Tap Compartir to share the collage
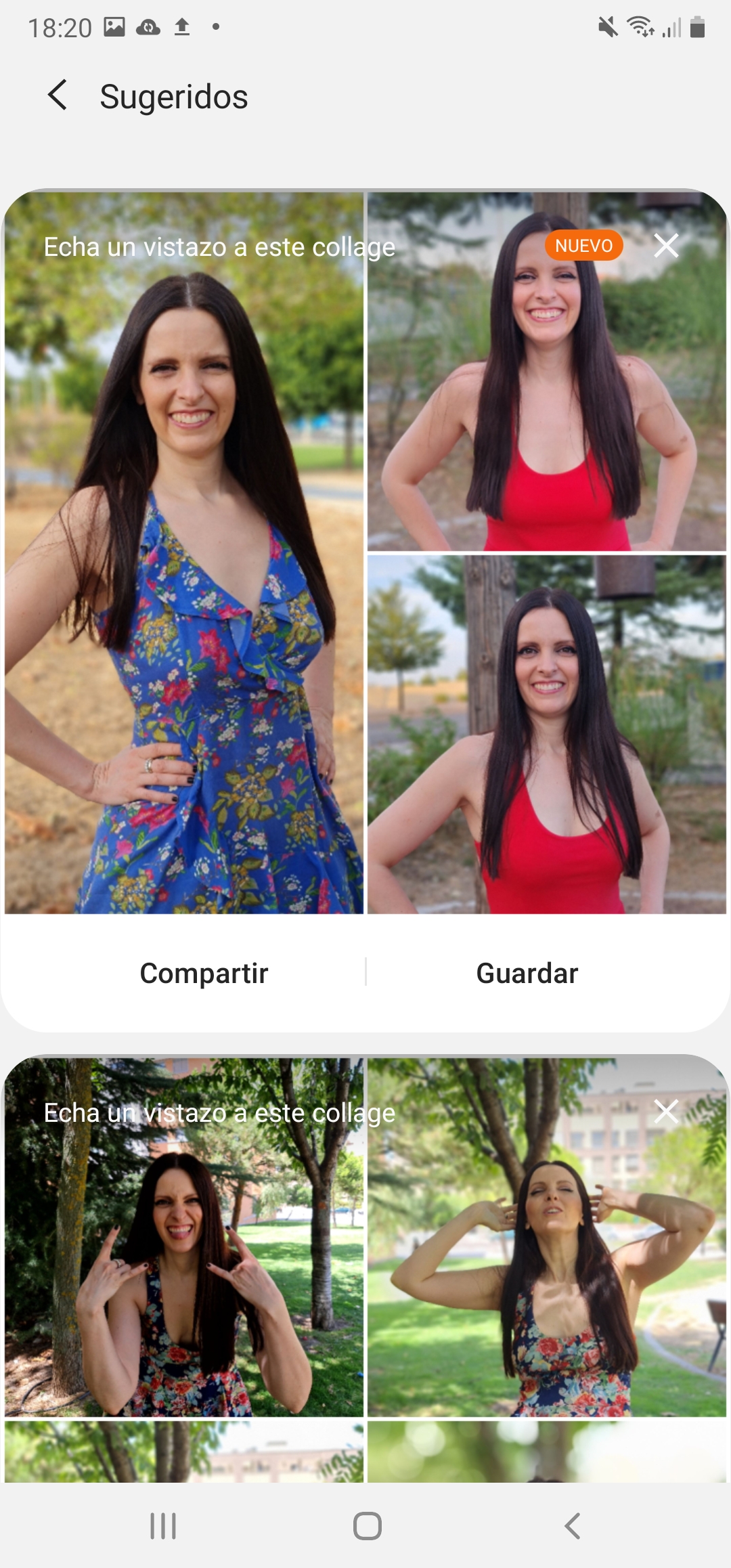 click(204, 973)
